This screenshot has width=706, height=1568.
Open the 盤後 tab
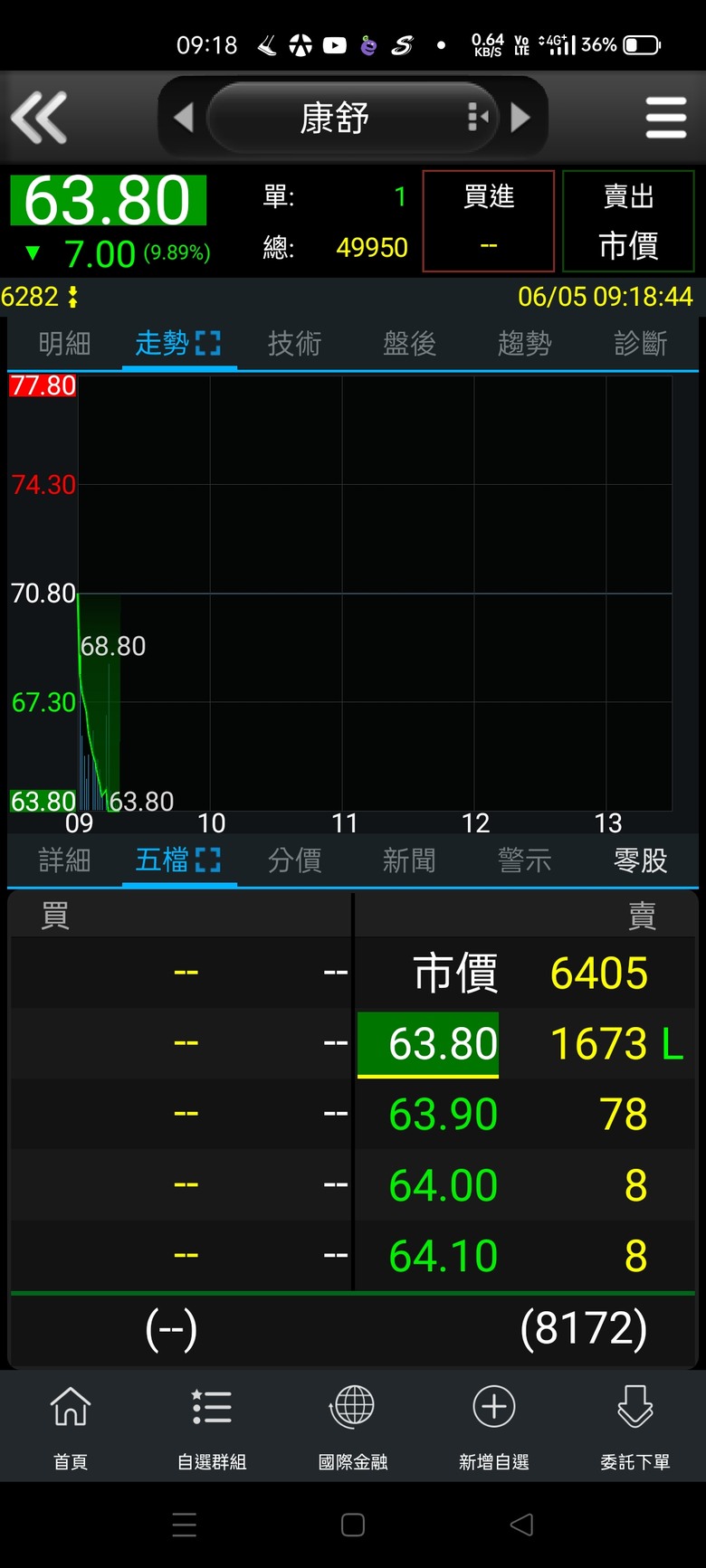click(409, 344)
